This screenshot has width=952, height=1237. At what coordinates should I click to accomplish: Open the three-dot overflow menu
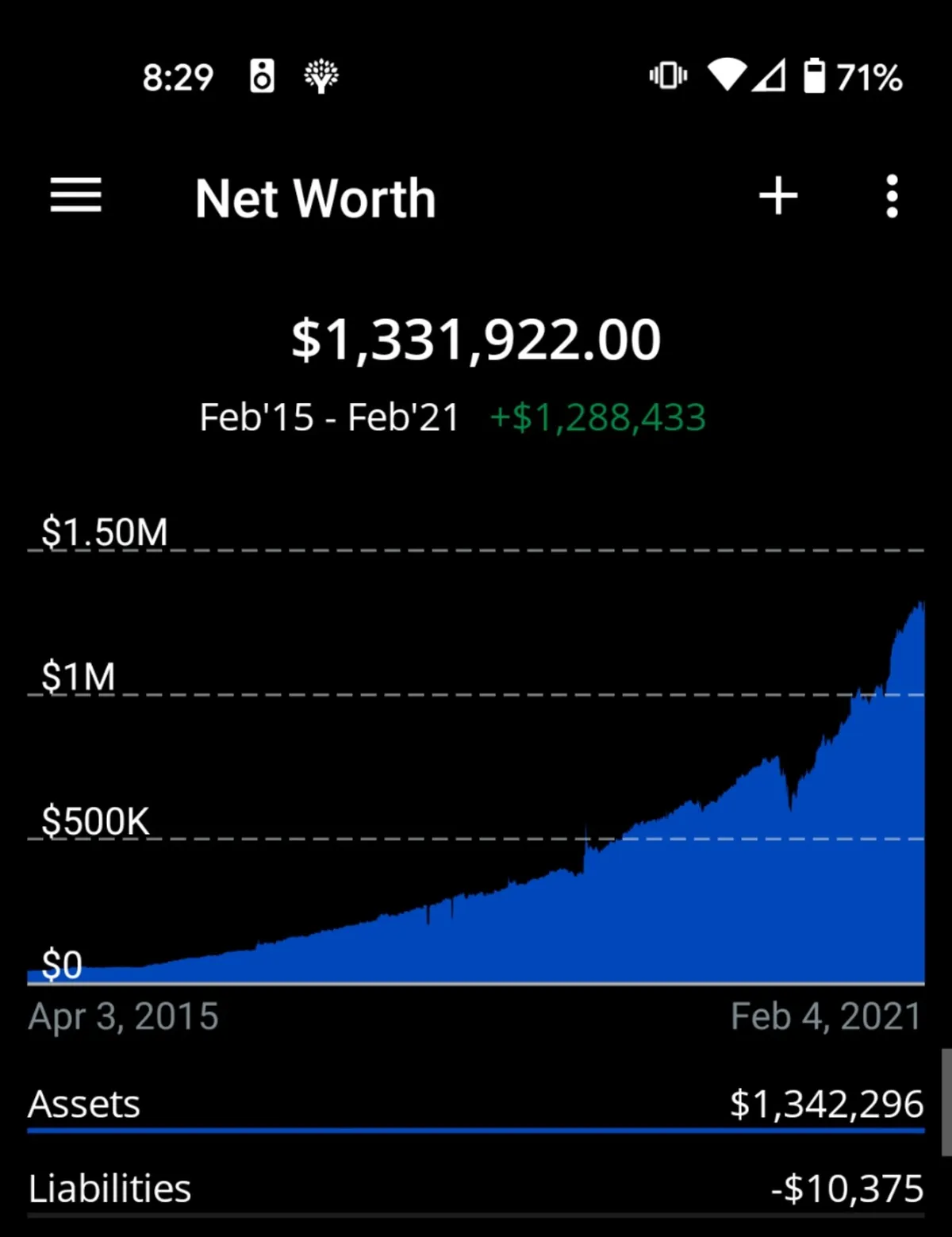892,196
